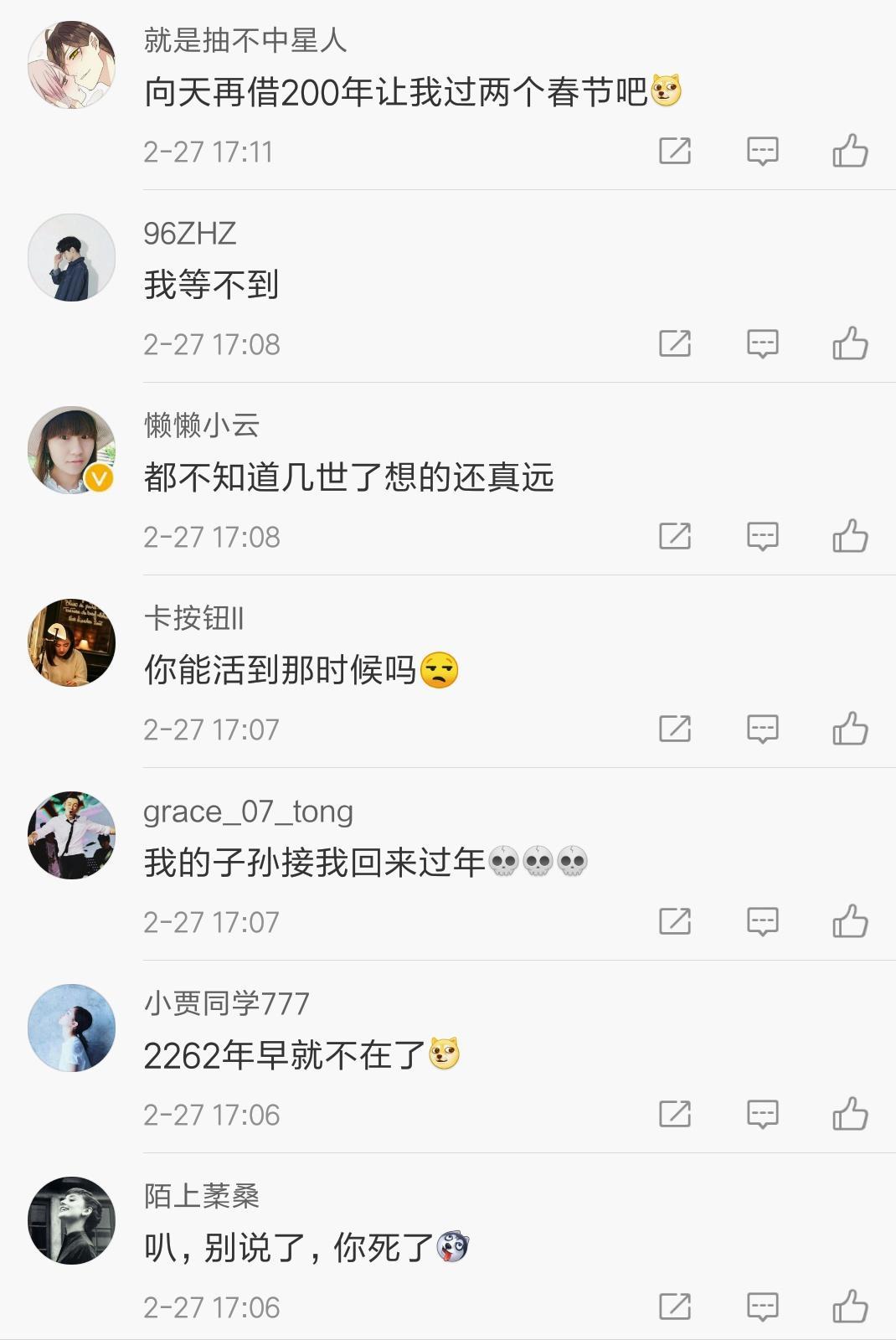Like the comment by 就是抽不中星人

pos(850,151)
